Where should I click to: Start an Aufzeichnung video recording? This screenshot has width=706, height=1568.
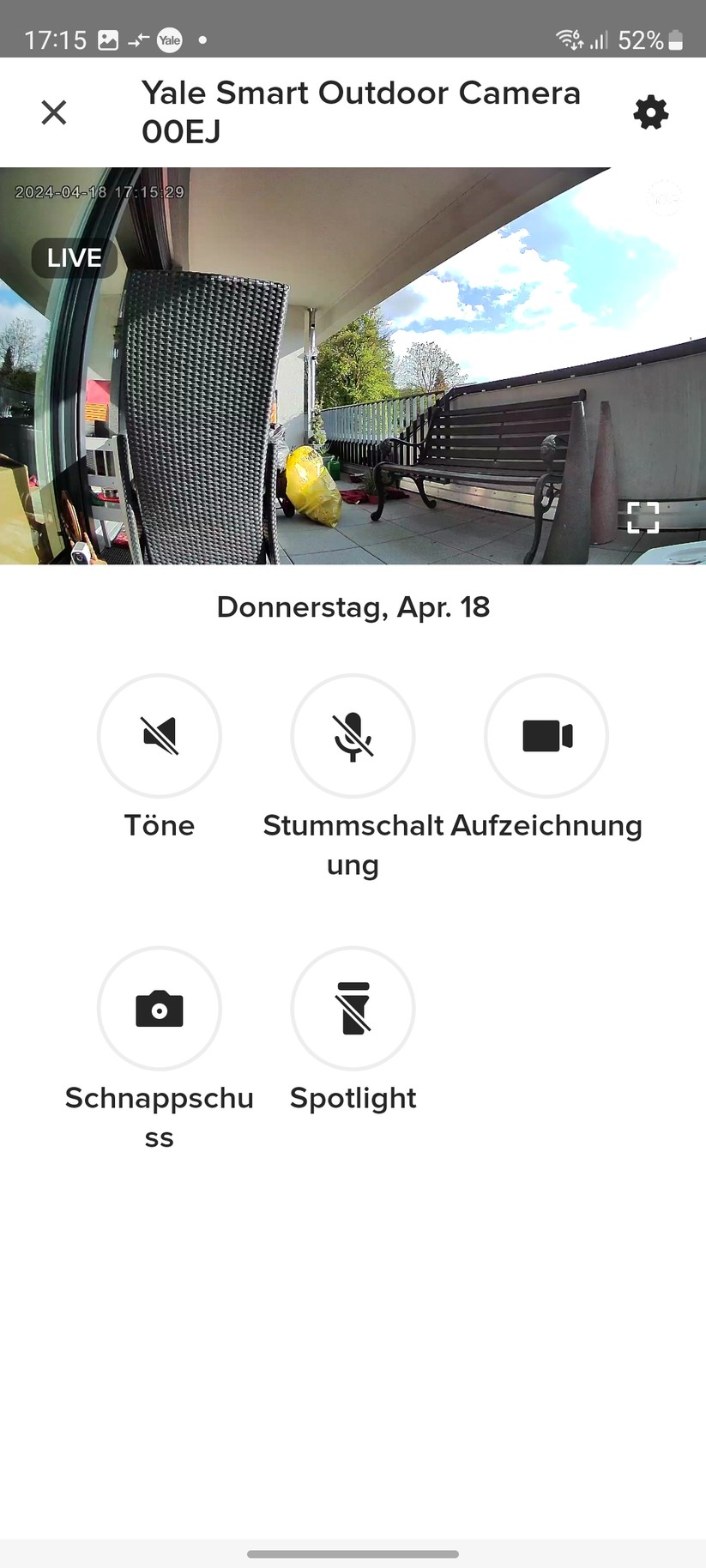[546, 736]
